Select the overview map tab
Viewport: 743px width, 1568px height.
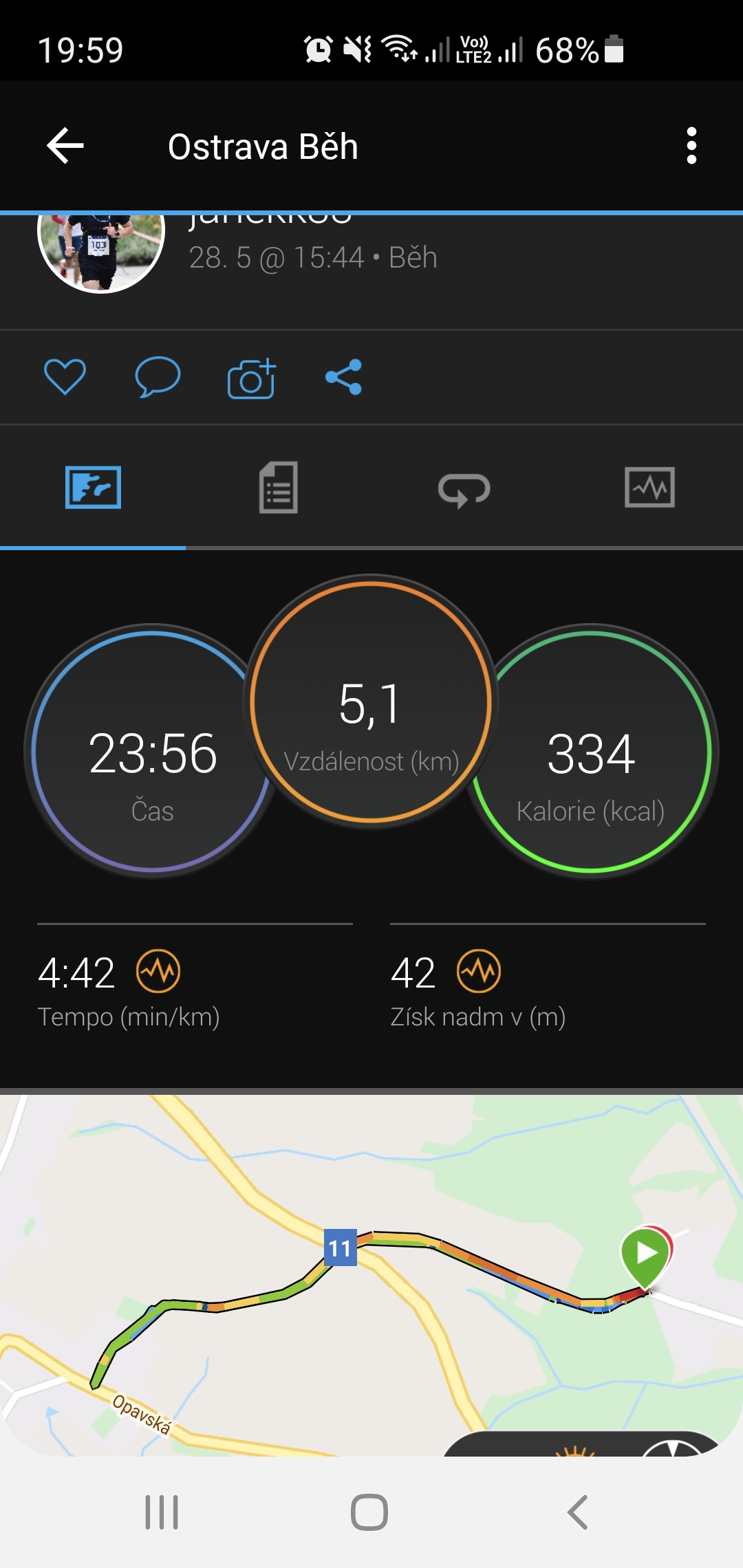coord(93,488)
